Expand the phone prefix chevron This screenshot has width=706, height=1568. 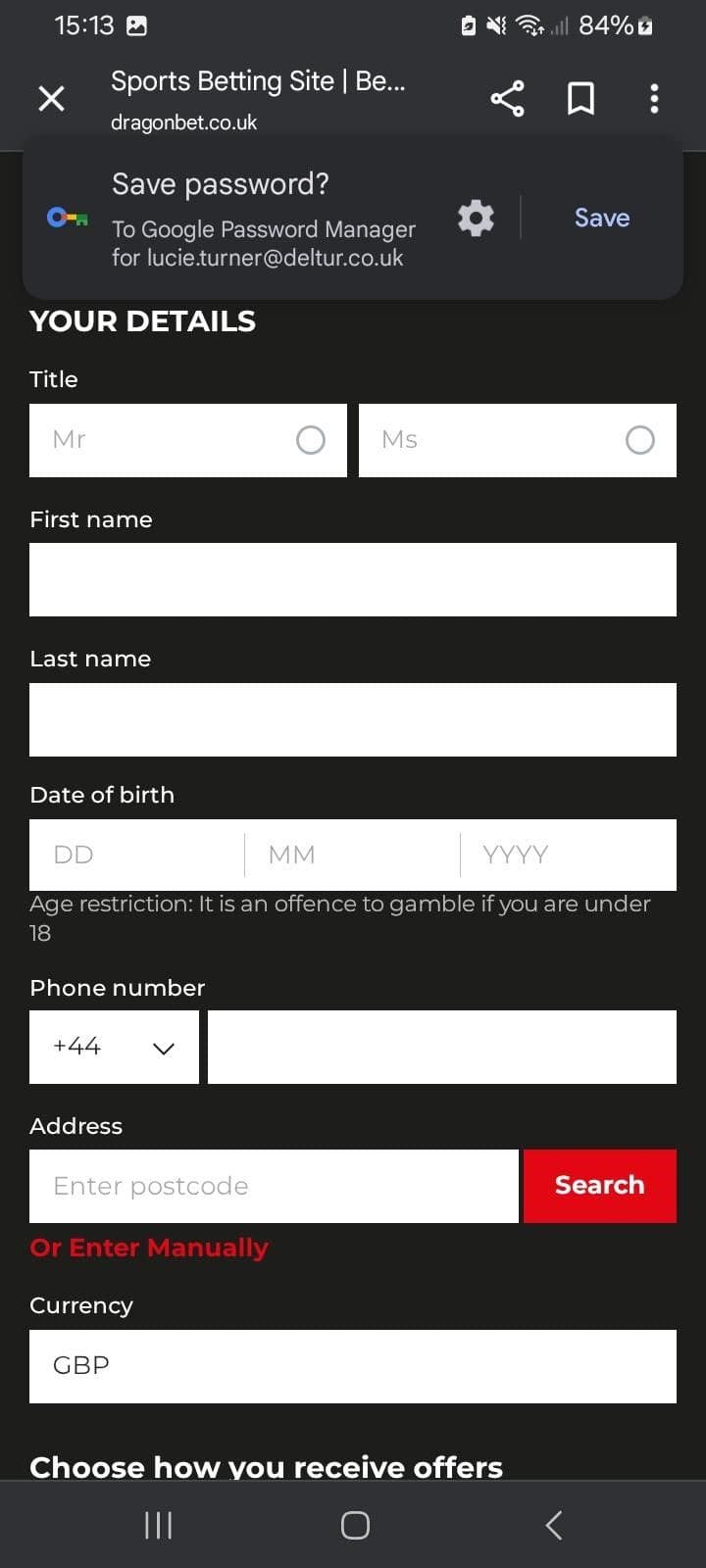tap(162, 1049)
